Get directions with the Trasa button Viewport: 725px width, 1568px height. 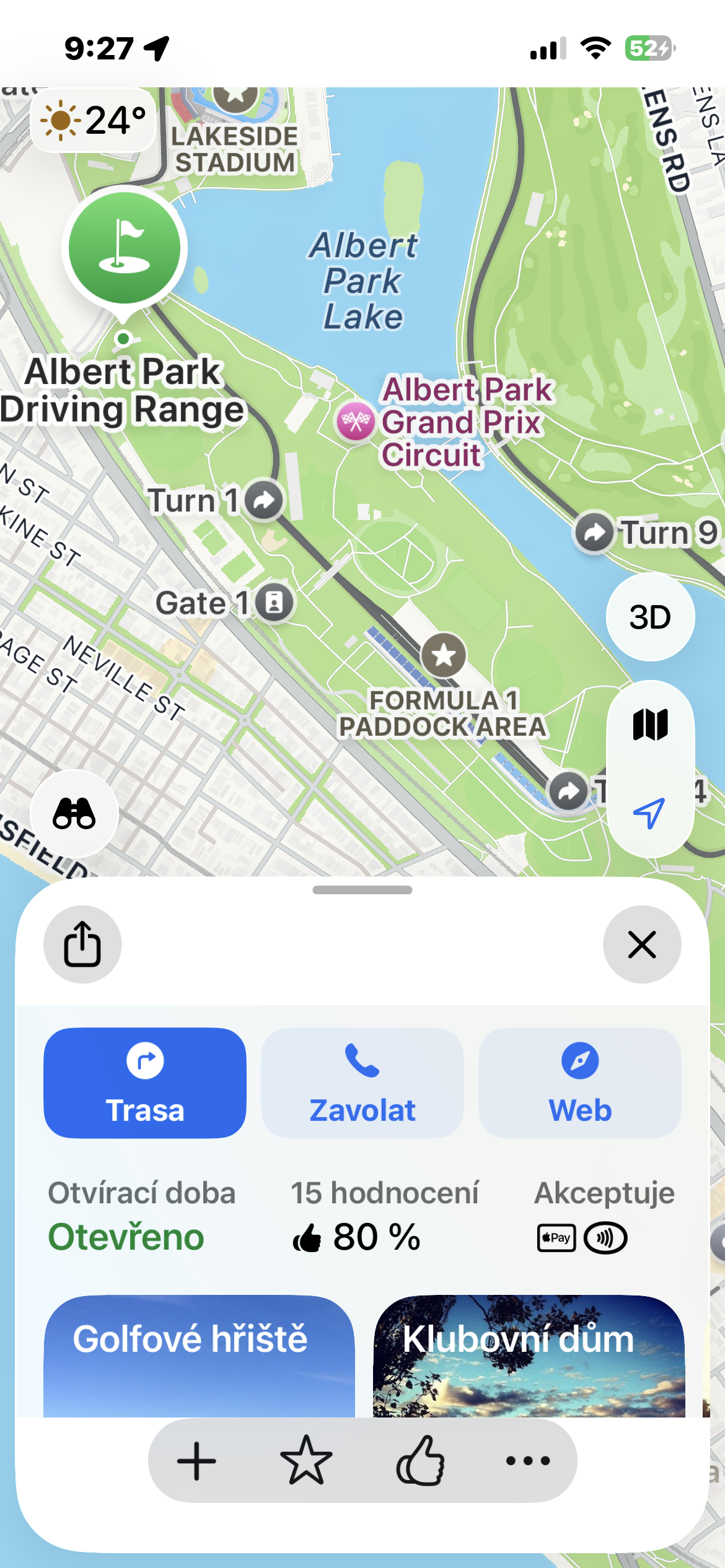[x=145, y=1082]
